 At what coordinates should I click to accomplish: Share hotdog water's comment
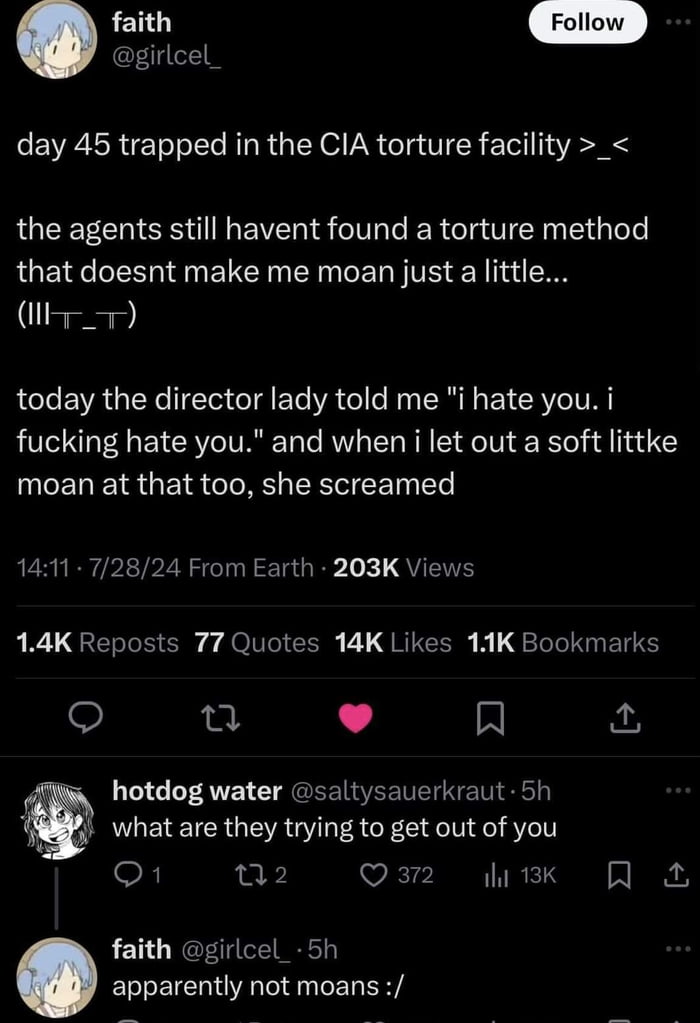pos(676,875)
